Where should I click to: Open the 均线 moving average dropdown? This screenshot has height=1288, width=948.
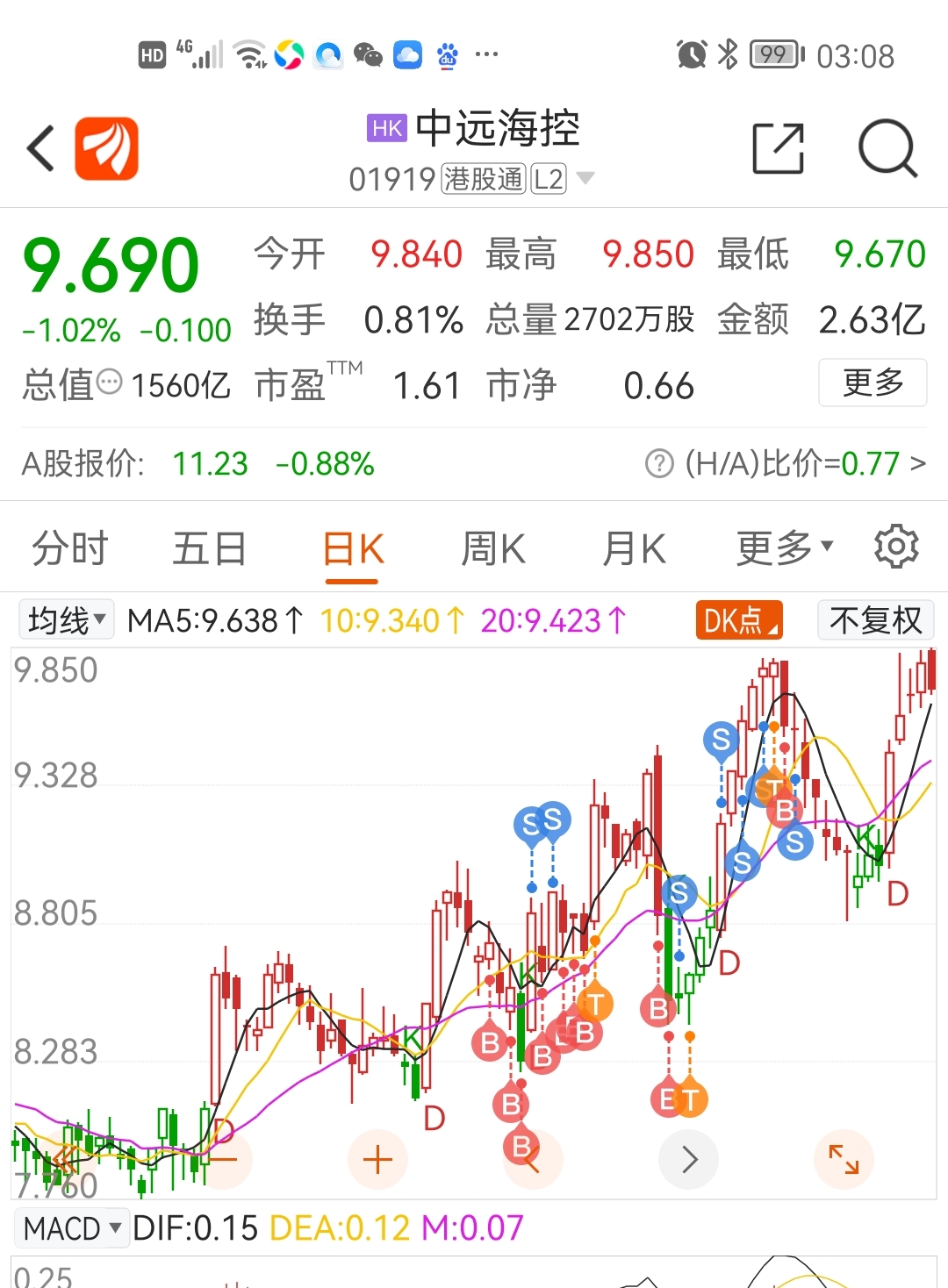[x=66, y=620]
